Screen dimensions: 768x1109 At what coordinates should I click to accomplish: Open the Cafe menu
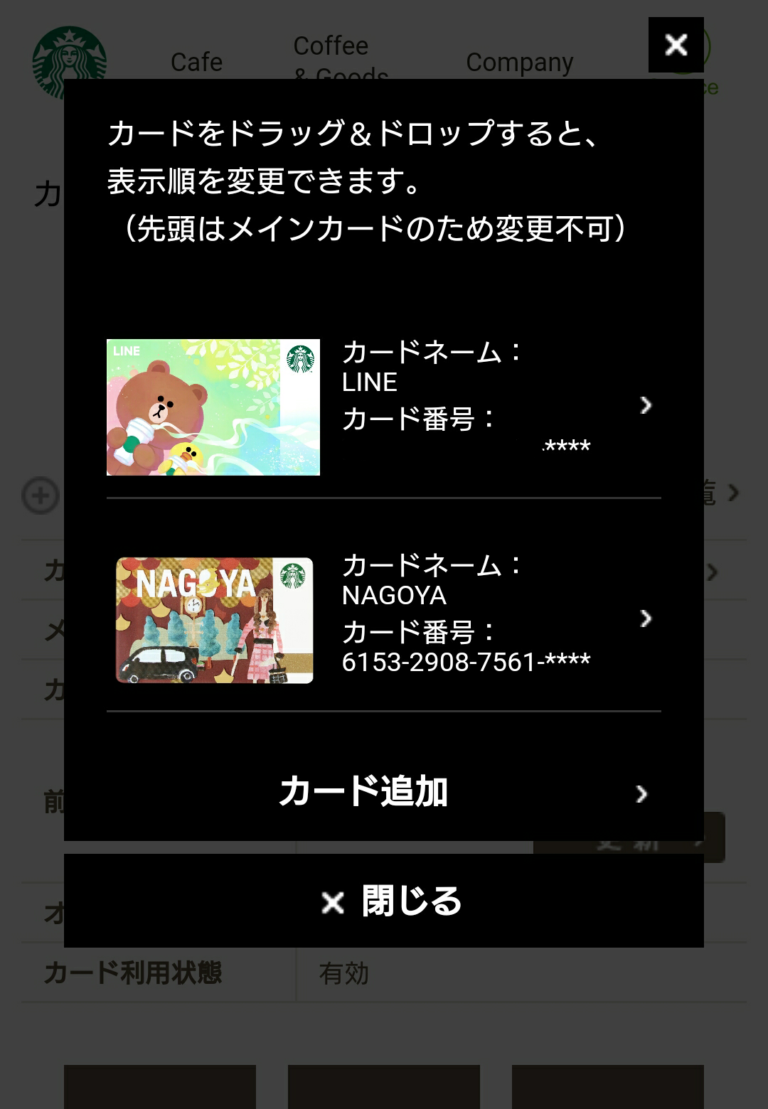point(196,62)
